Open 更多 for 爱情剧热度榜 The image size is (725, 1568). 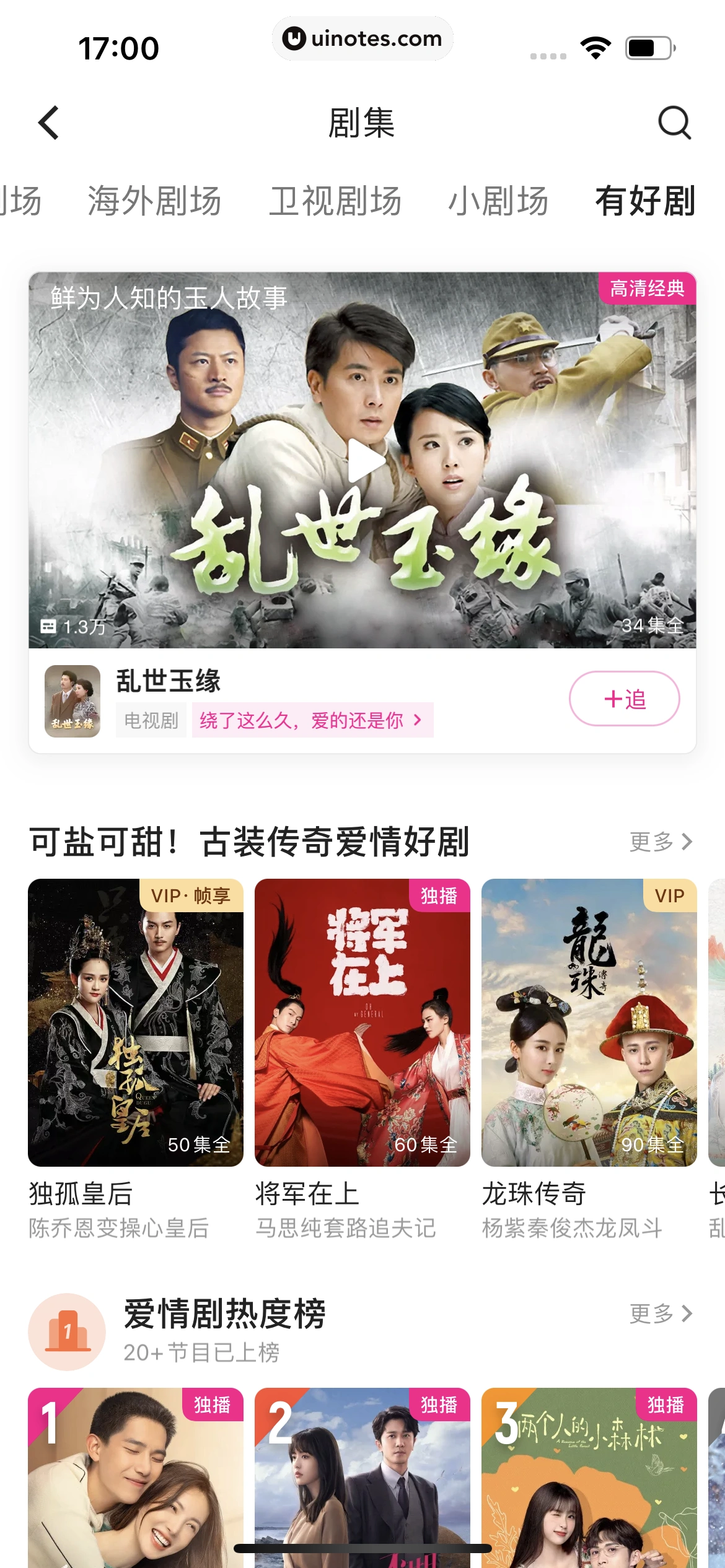point(661,1313)
